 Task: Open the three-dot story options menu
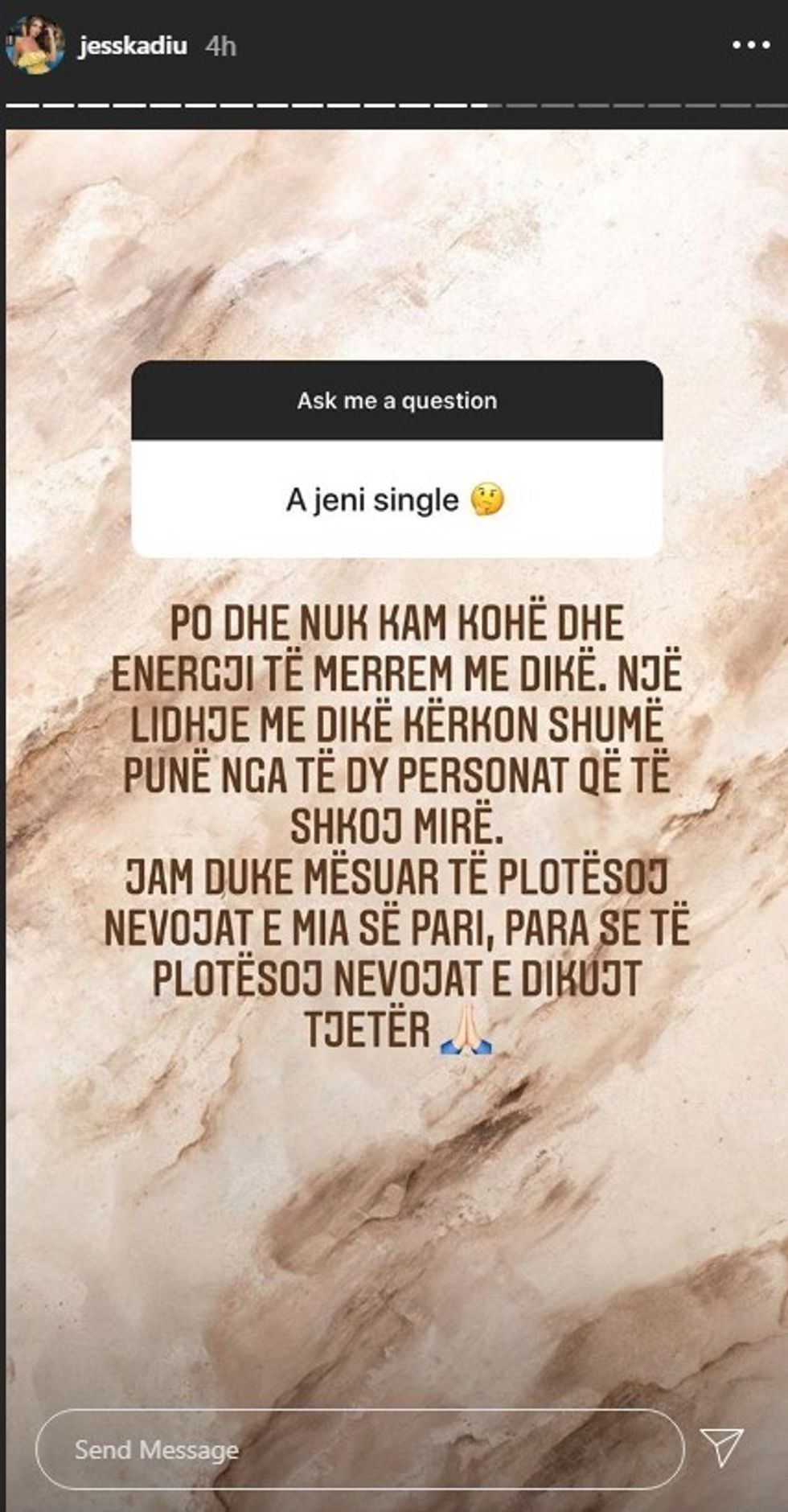coord(750,46)
